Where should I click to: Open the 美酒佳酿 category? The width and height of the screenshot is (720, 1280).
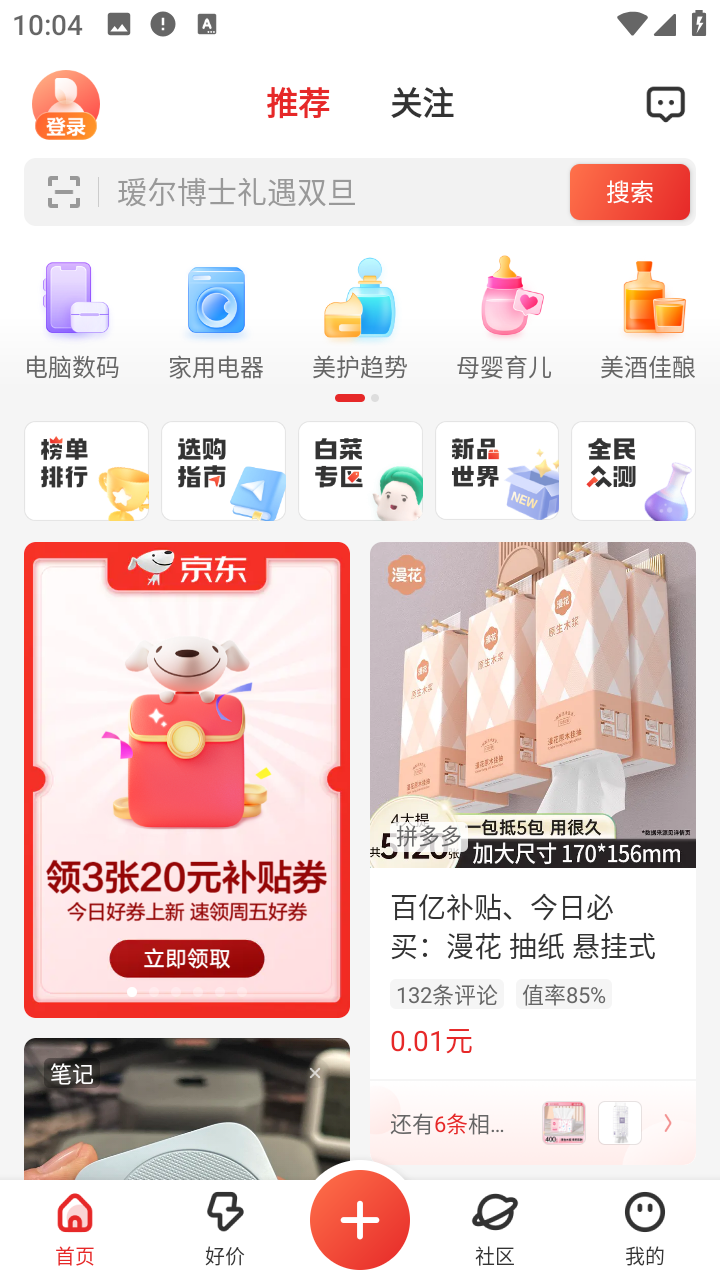[x=647, y=320]
